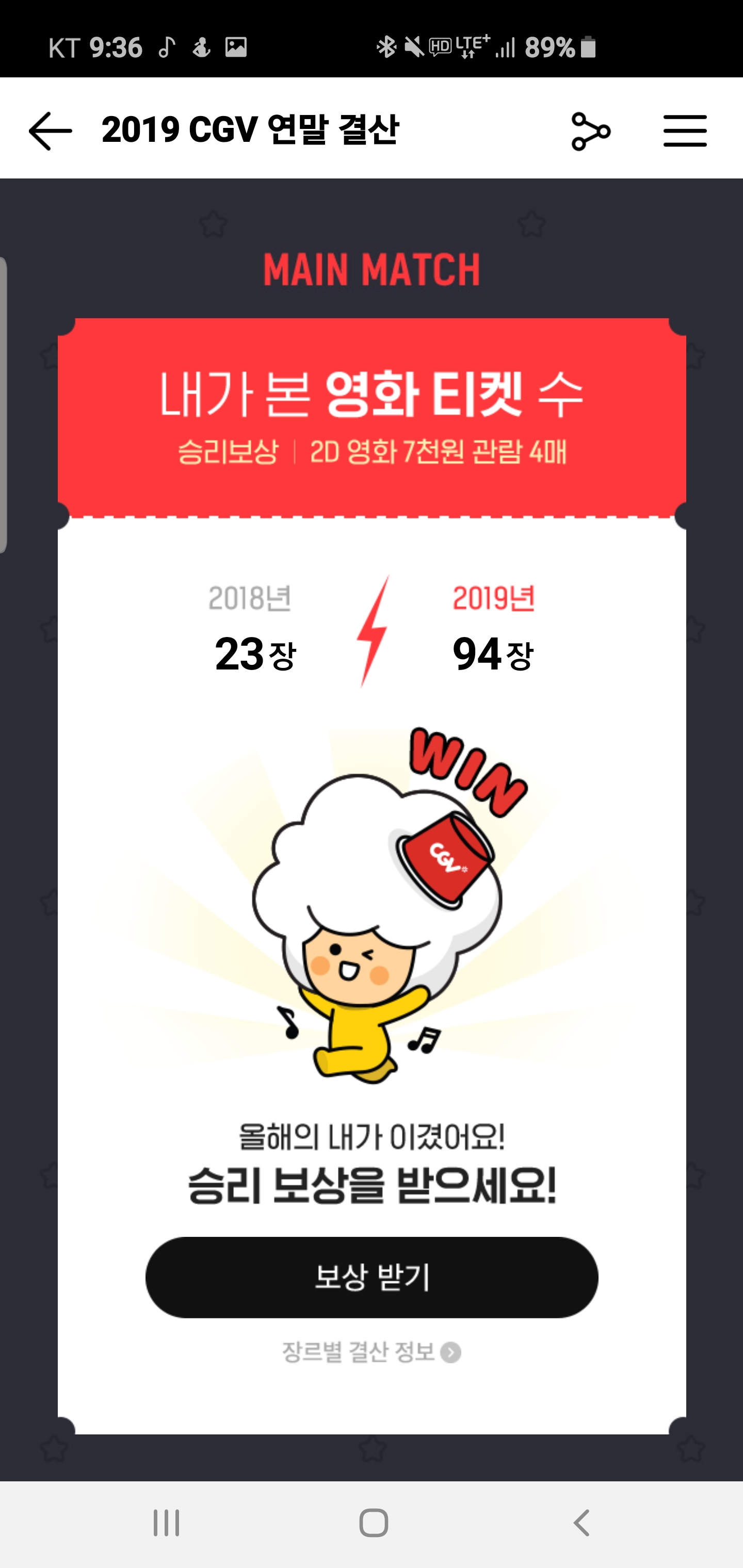Image resolution: width=743 pixels, height=1568 pixels.
Task: Tap the system home button
Action: tap(373, 1522)
